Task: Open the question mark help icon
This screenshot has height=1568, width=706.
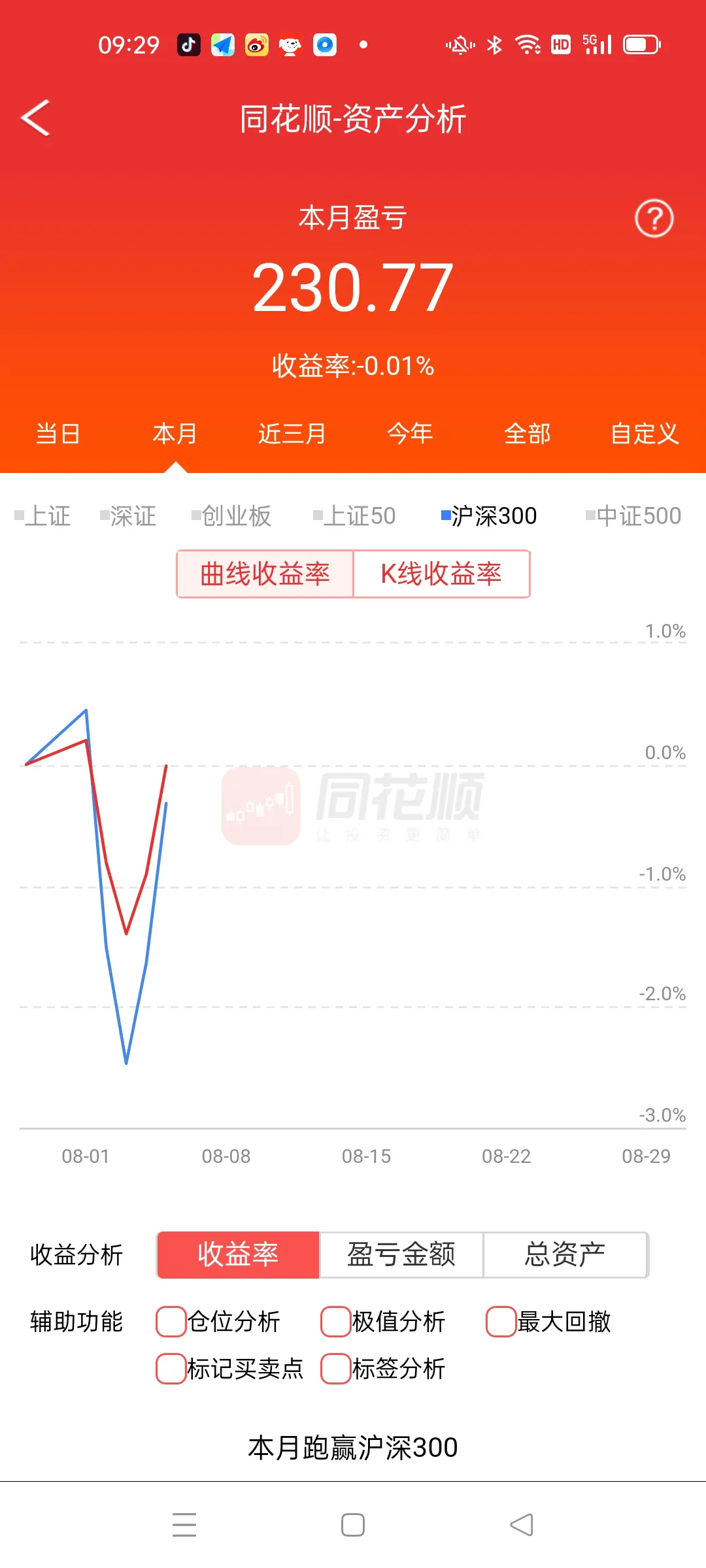Action: click(x=654, y=219)
